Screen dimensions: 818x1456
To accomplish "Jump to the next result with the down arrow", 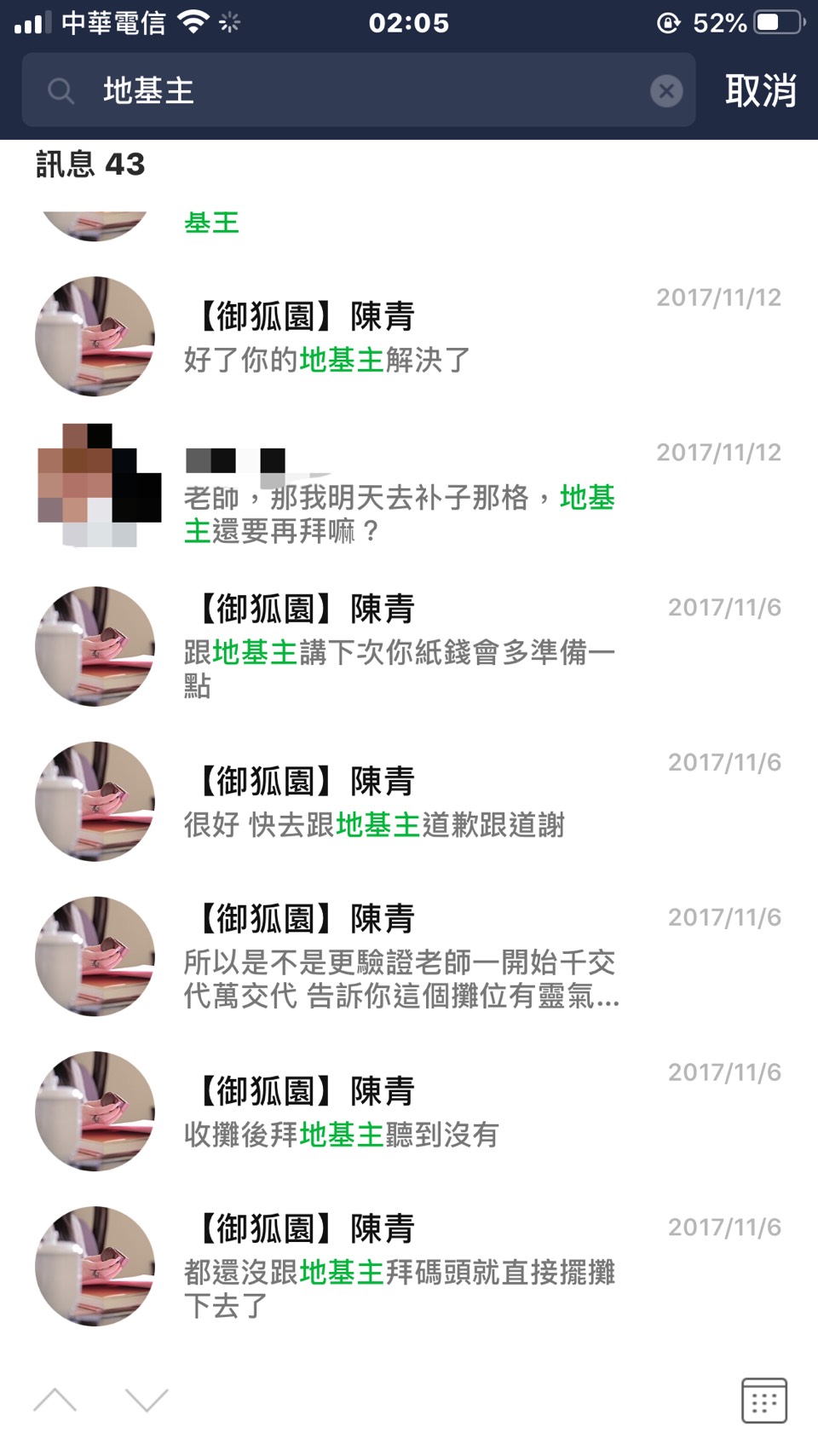I will click(147, 1400).
